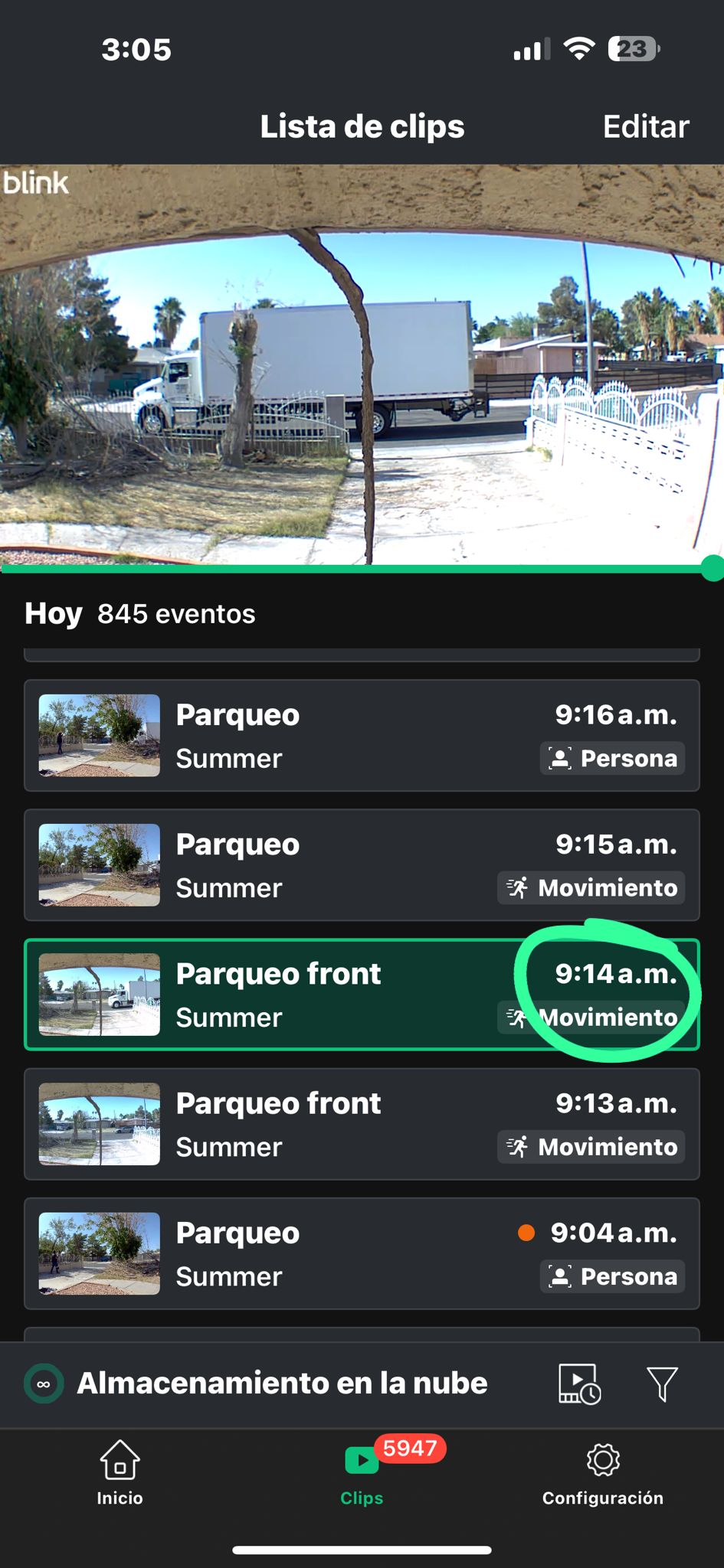
Task: Tap the video preview of the truck
Action: pyautogui.click(x=362, y=364)
